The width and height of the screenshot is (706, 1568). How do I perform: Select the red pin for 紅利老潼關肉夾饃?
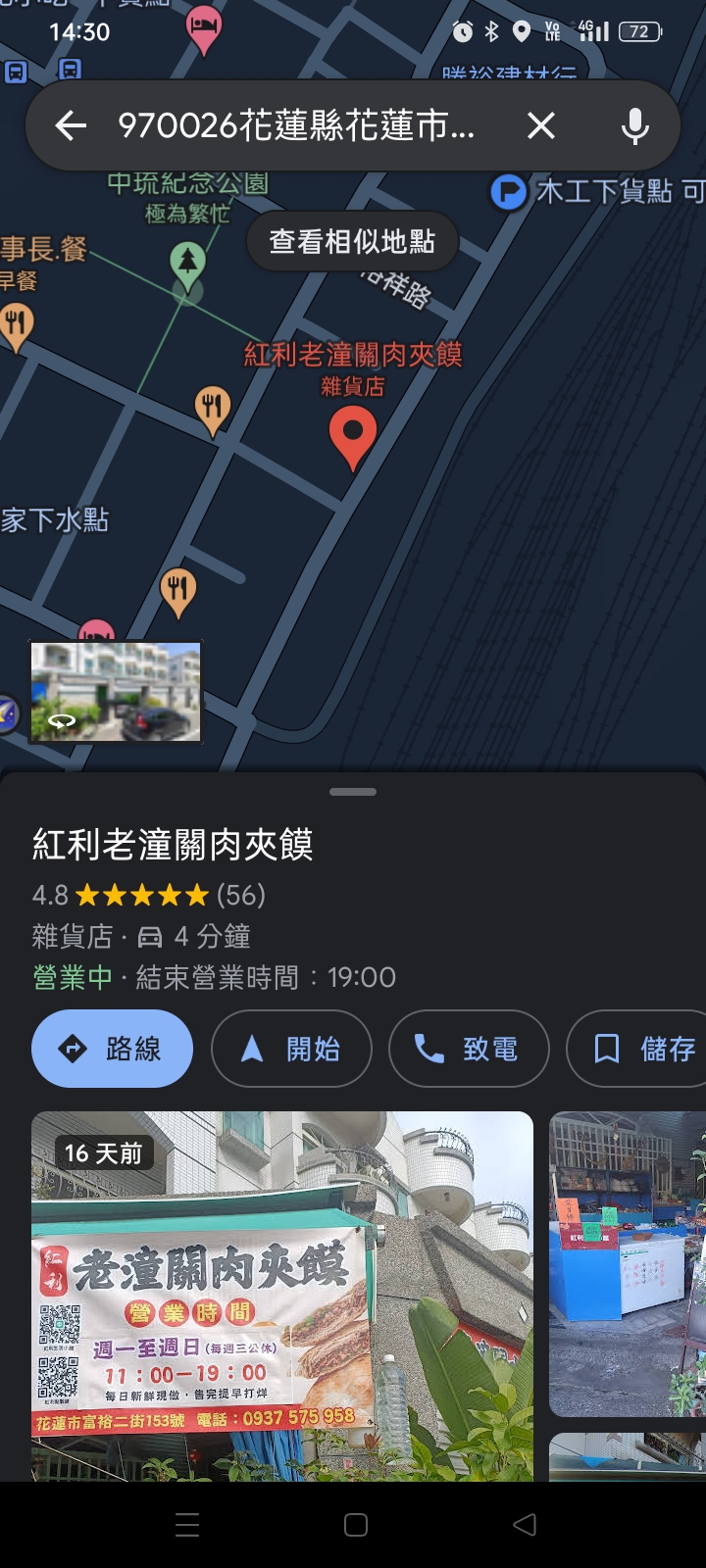352,435
